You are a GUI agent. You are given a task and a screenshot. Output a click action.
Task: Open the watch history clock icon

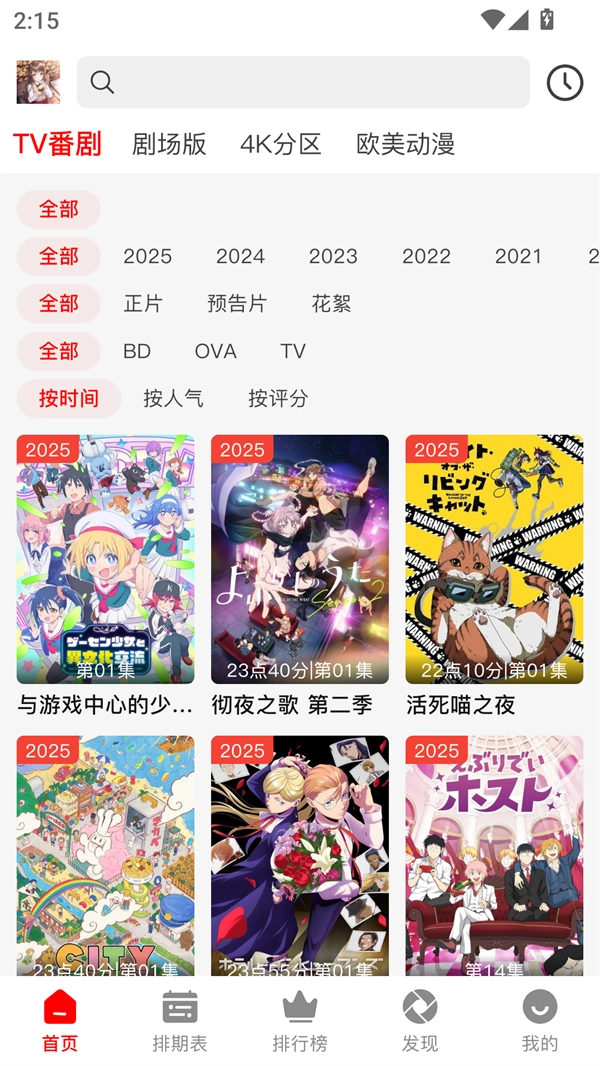(565, 82)
